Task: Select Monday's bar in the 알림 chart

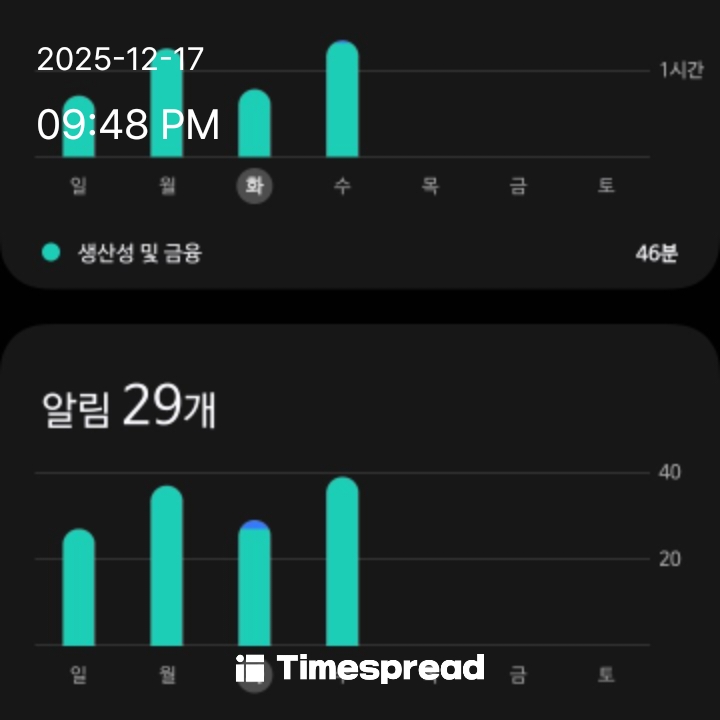Action: 167,566
